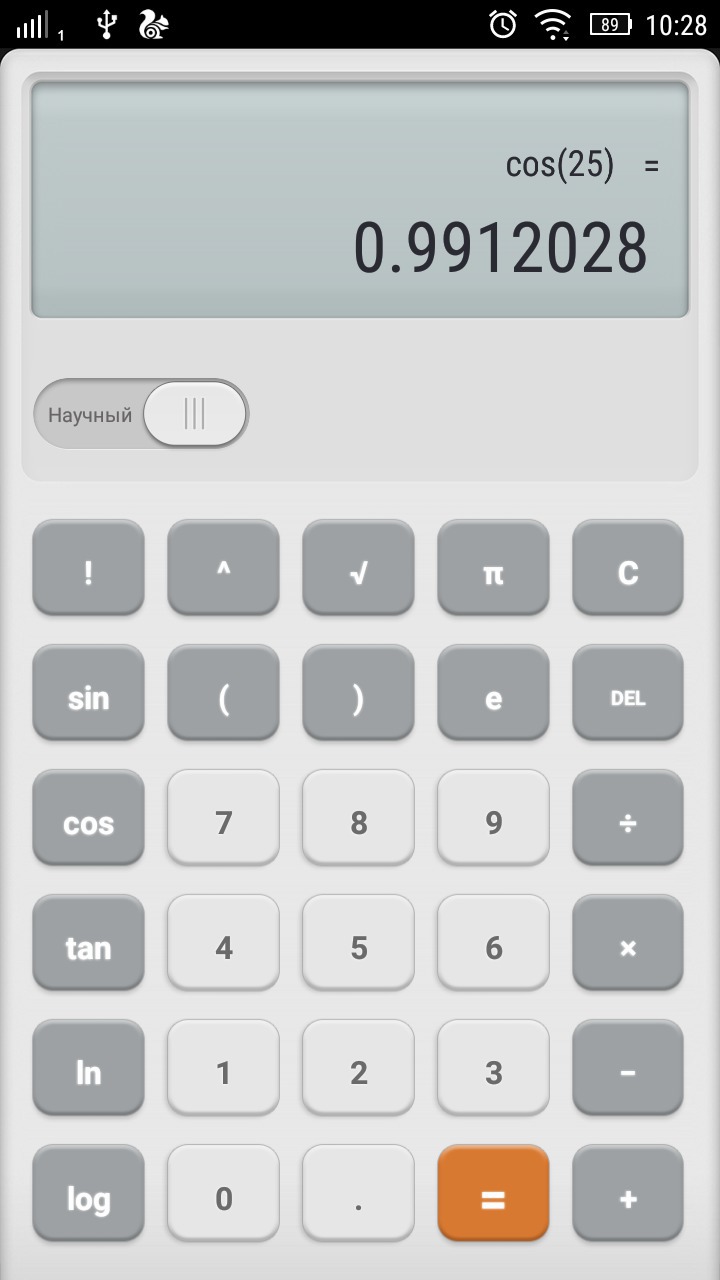Insert an opening parenthesis
Screen dimensions: 720x1280
pos(223,697)
